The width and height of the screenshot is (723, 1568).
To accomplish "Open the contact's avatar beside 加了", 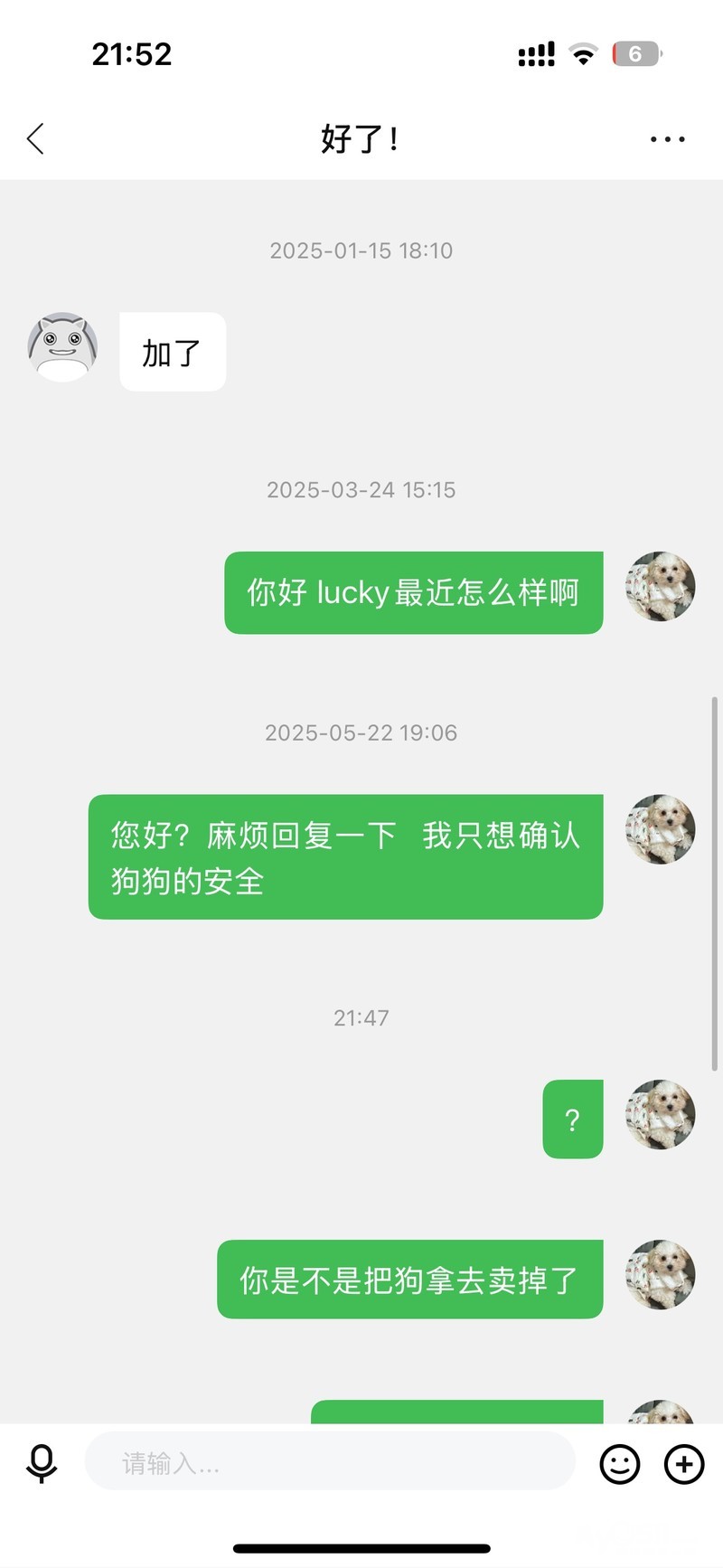I will click(62, 348).
